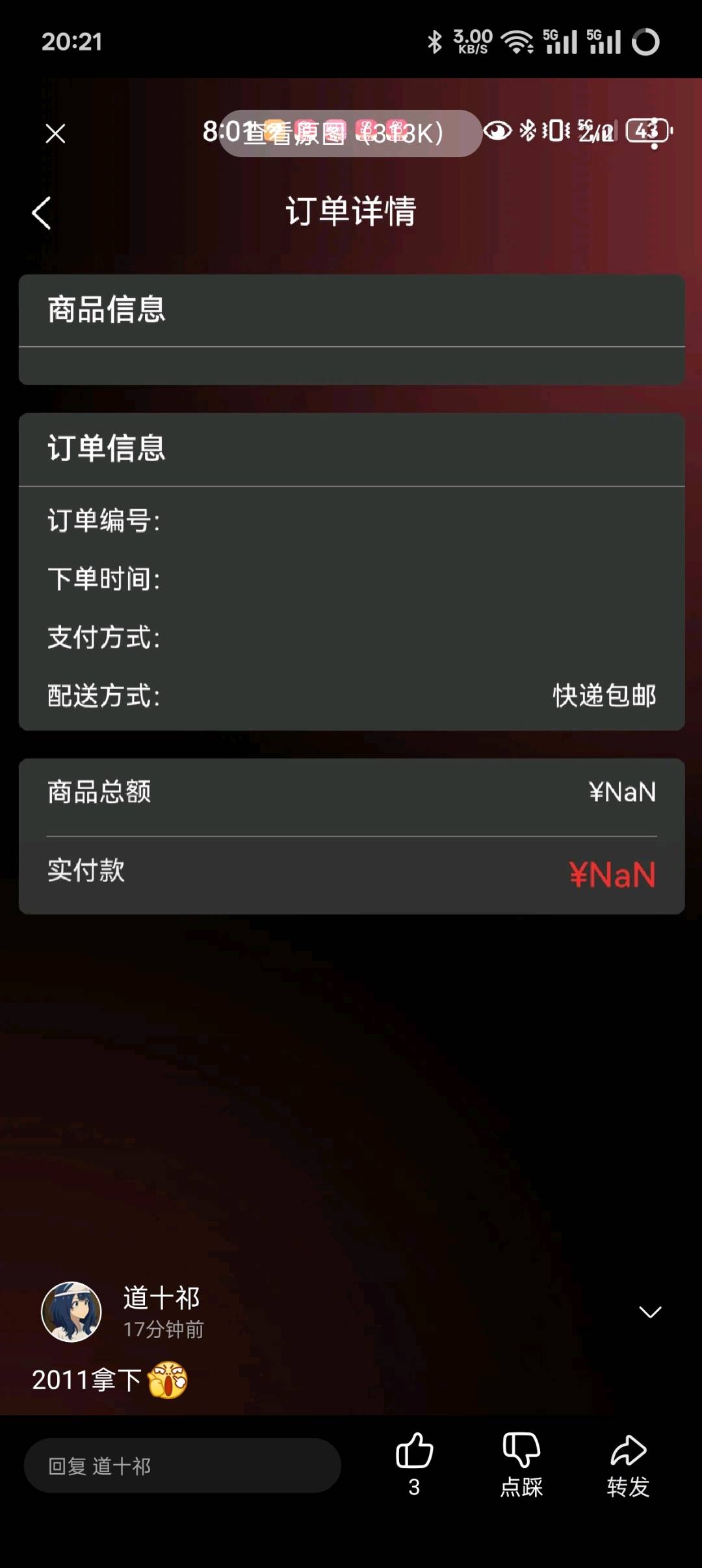The image size is (702, 1568).
Task: Open 道十祁's profile avatar
Action: coord(71,1312)
